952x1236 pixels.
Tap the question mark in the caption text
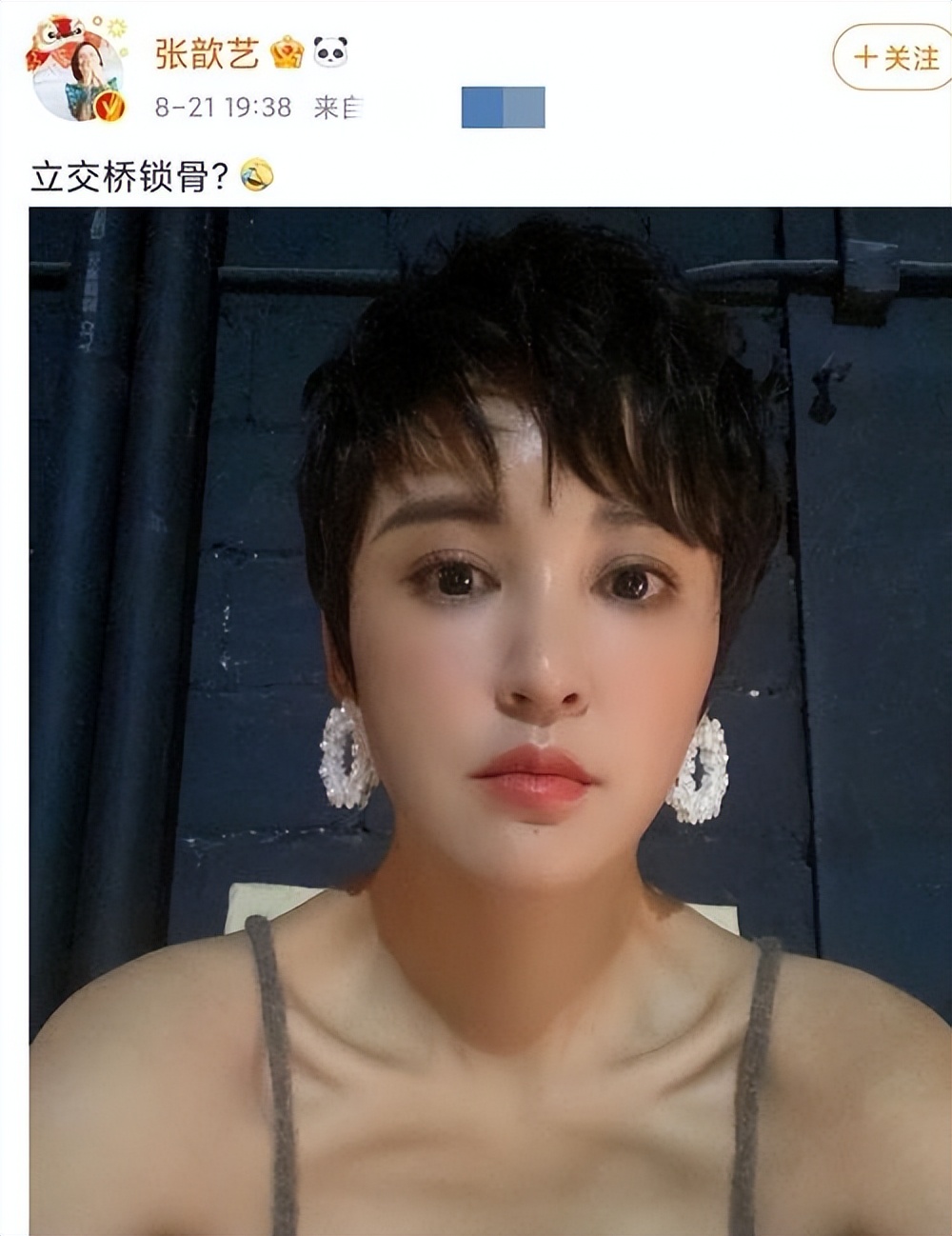tap(219, 174)
